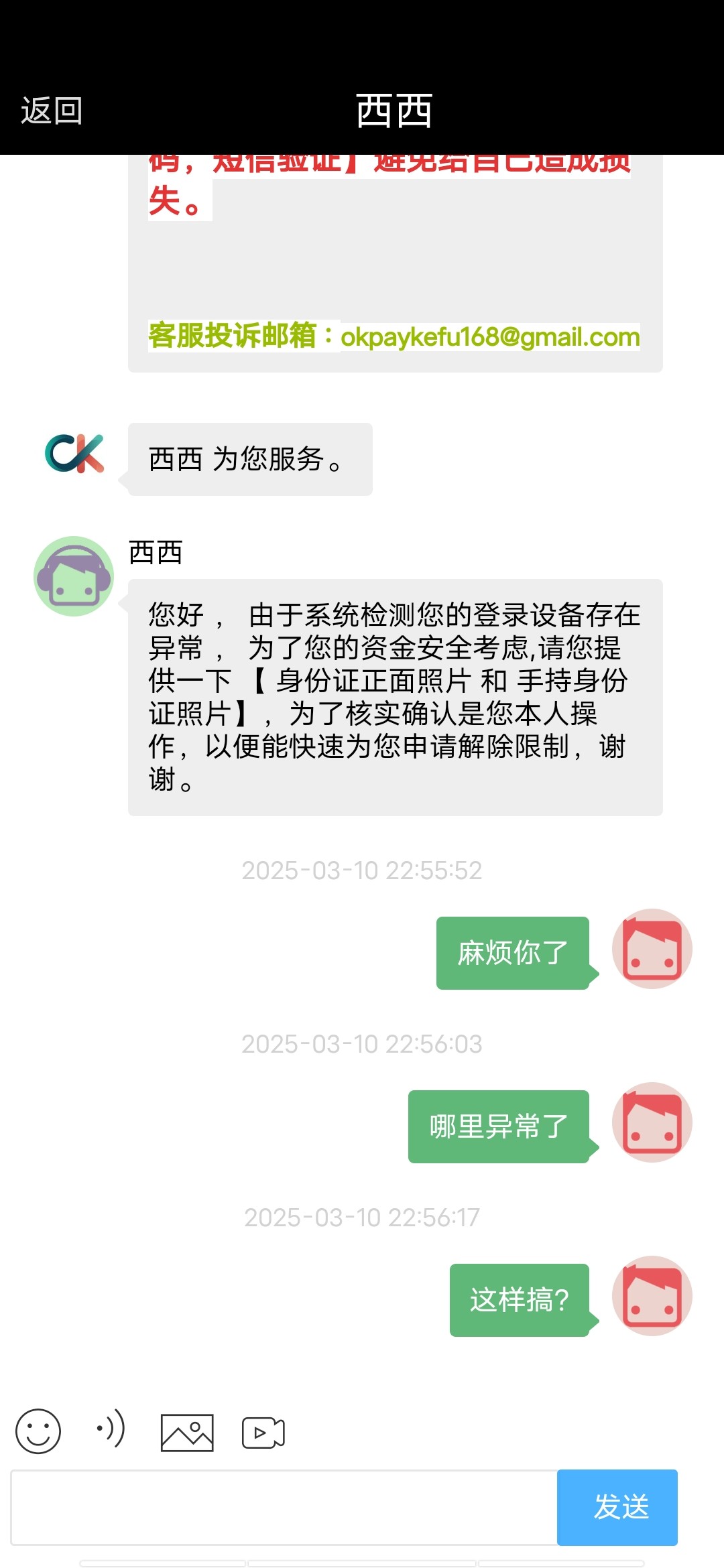Tap the video attachment icon
Image resolution: width=724 pixels, height=1568 pixels.
coord(263,1433)
